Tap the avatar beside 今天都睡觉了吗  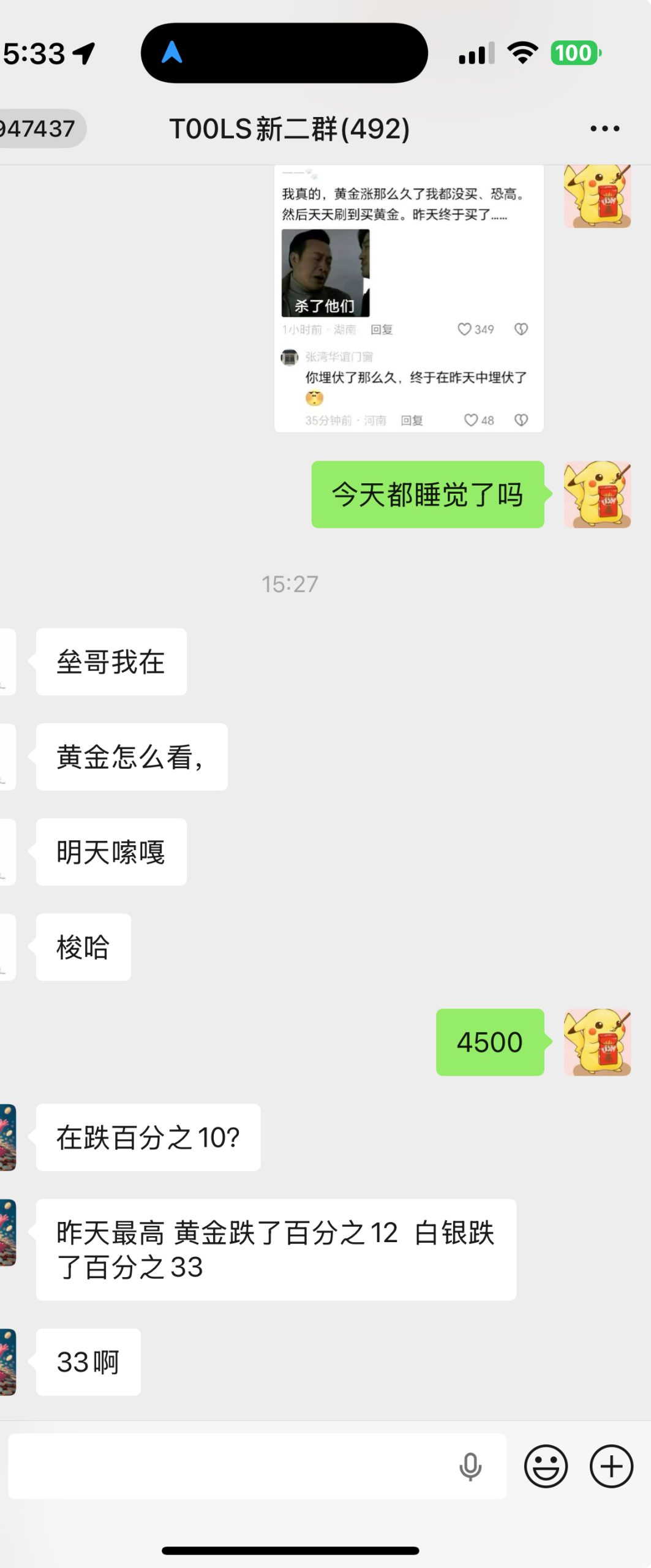[597, 494]
